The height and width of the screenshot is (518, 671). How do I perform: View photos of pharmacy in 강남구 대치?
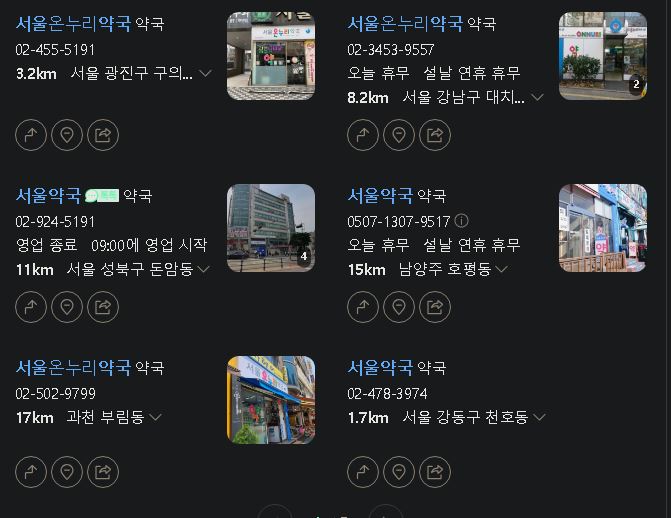[x=602, y=56]
